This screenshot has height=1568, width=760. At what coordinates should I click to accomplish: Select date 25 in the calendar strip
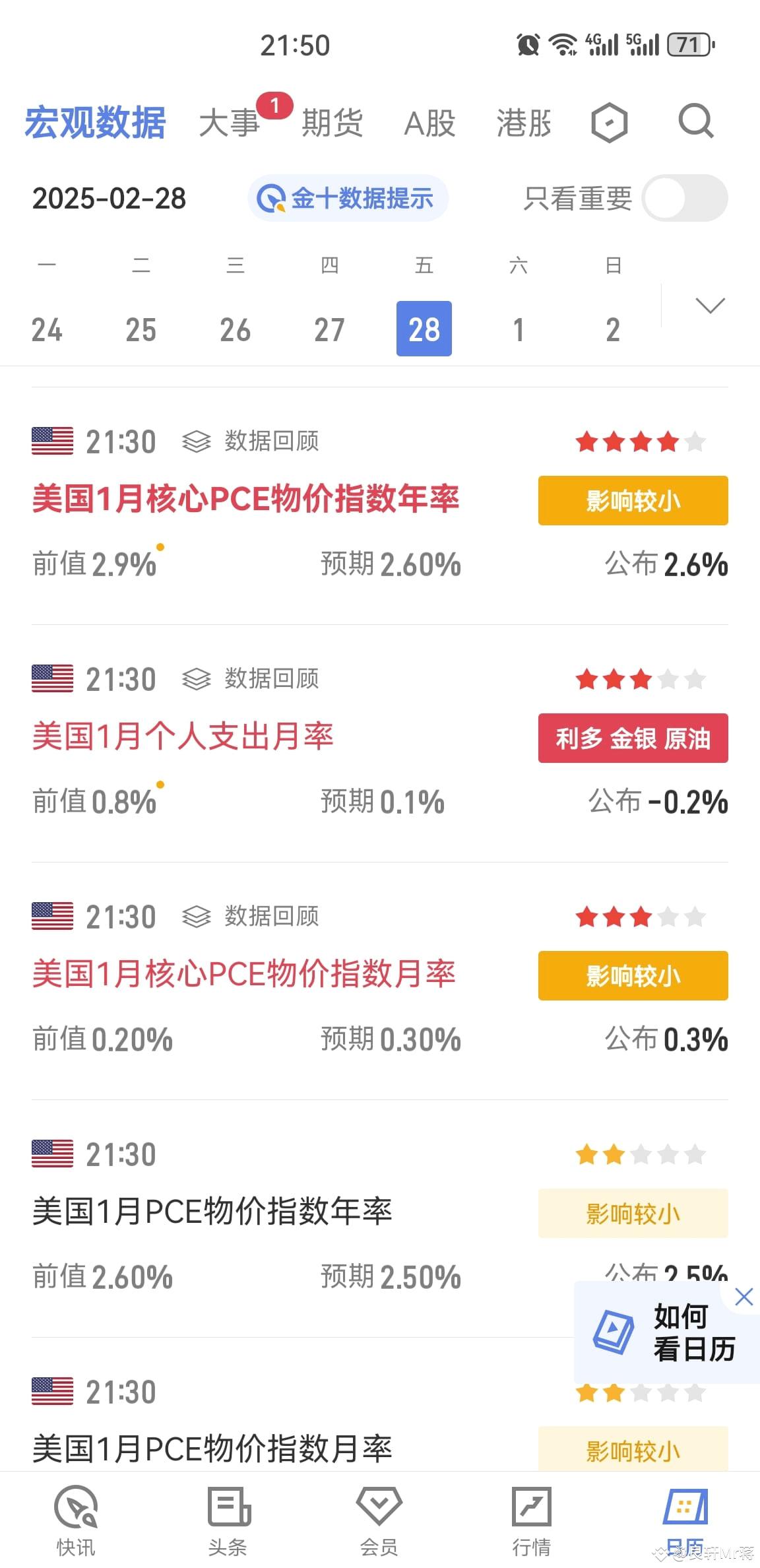[141, 329]
